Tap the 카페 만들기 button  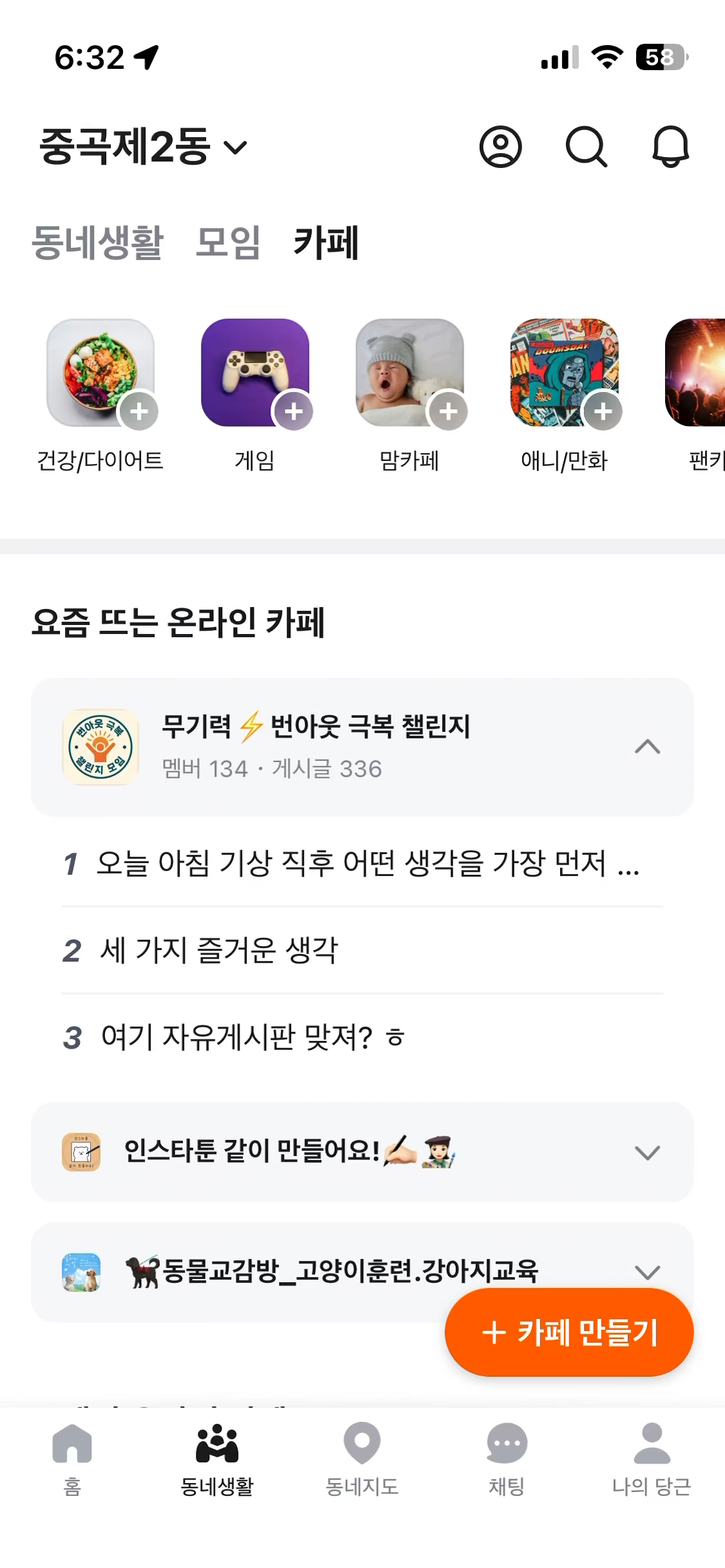pos(569,1332)
